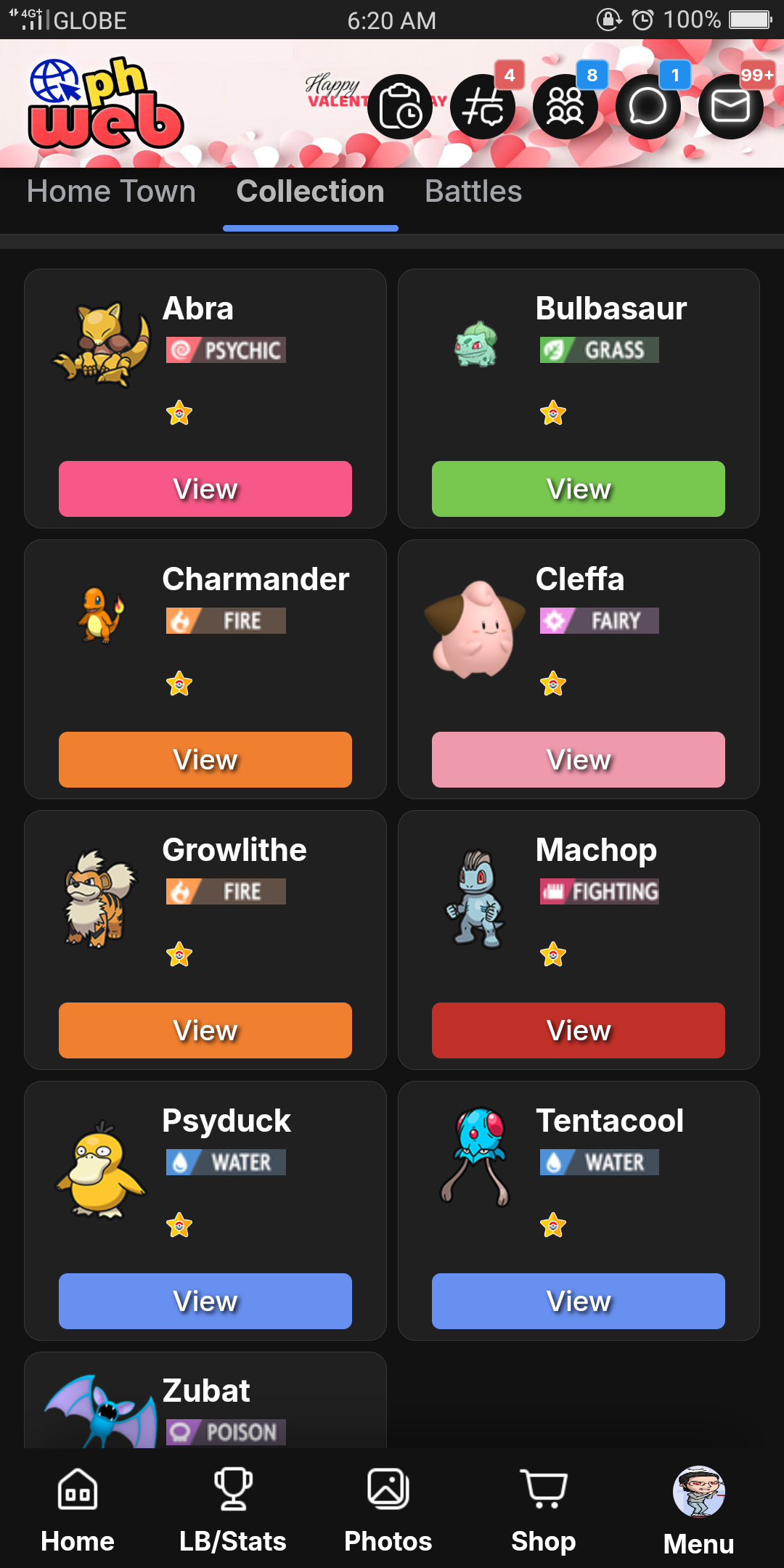View Abra's details

[205, 489]
